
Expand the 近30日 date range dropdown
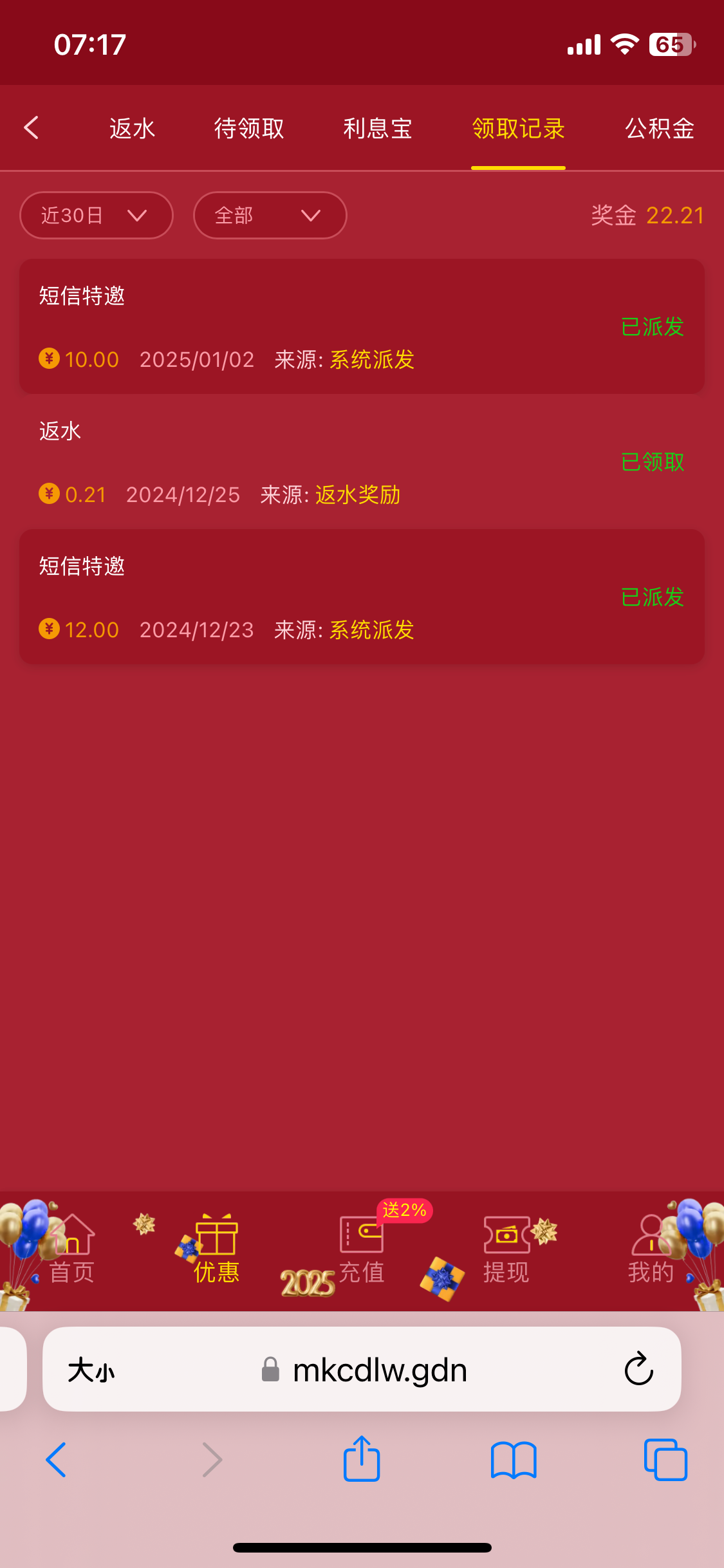[x=97, y=215]
